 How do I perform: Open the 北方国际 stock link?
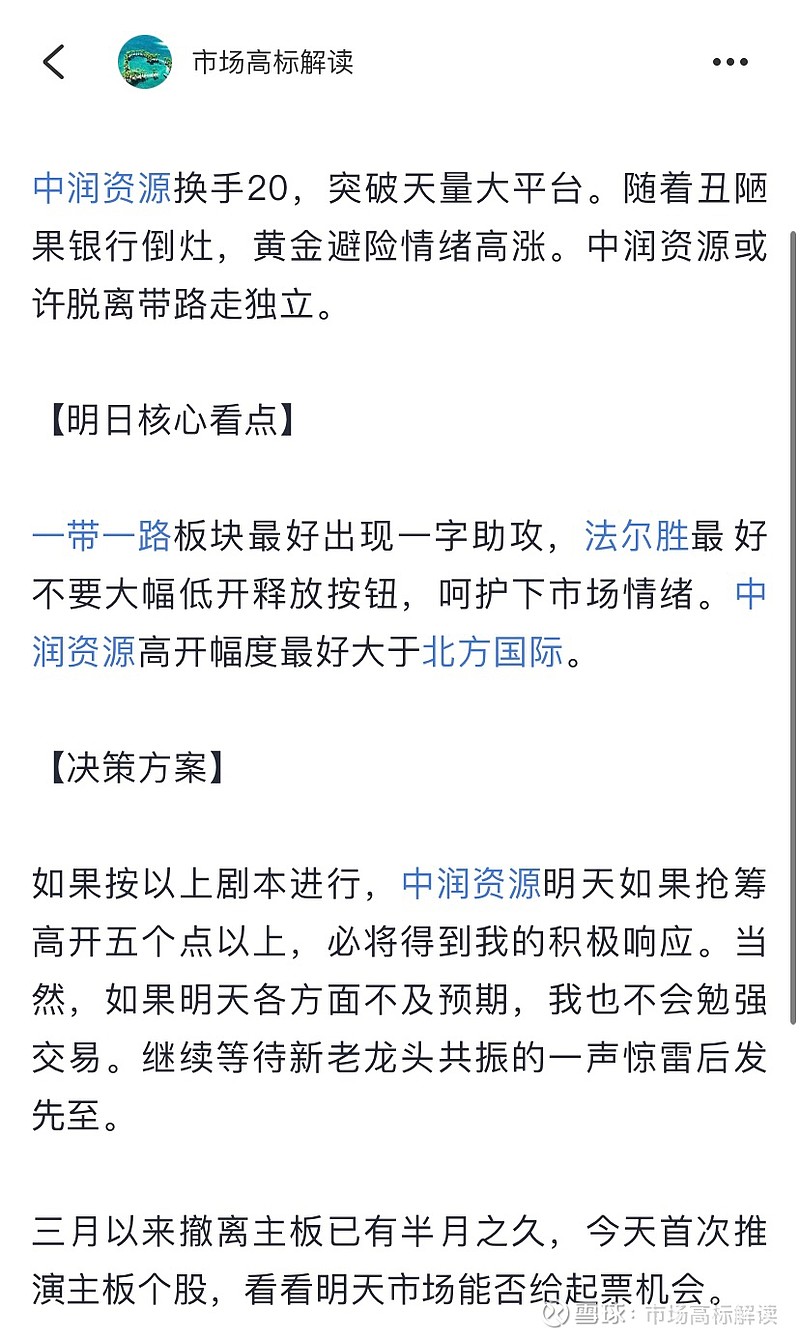tap(493, 653)
